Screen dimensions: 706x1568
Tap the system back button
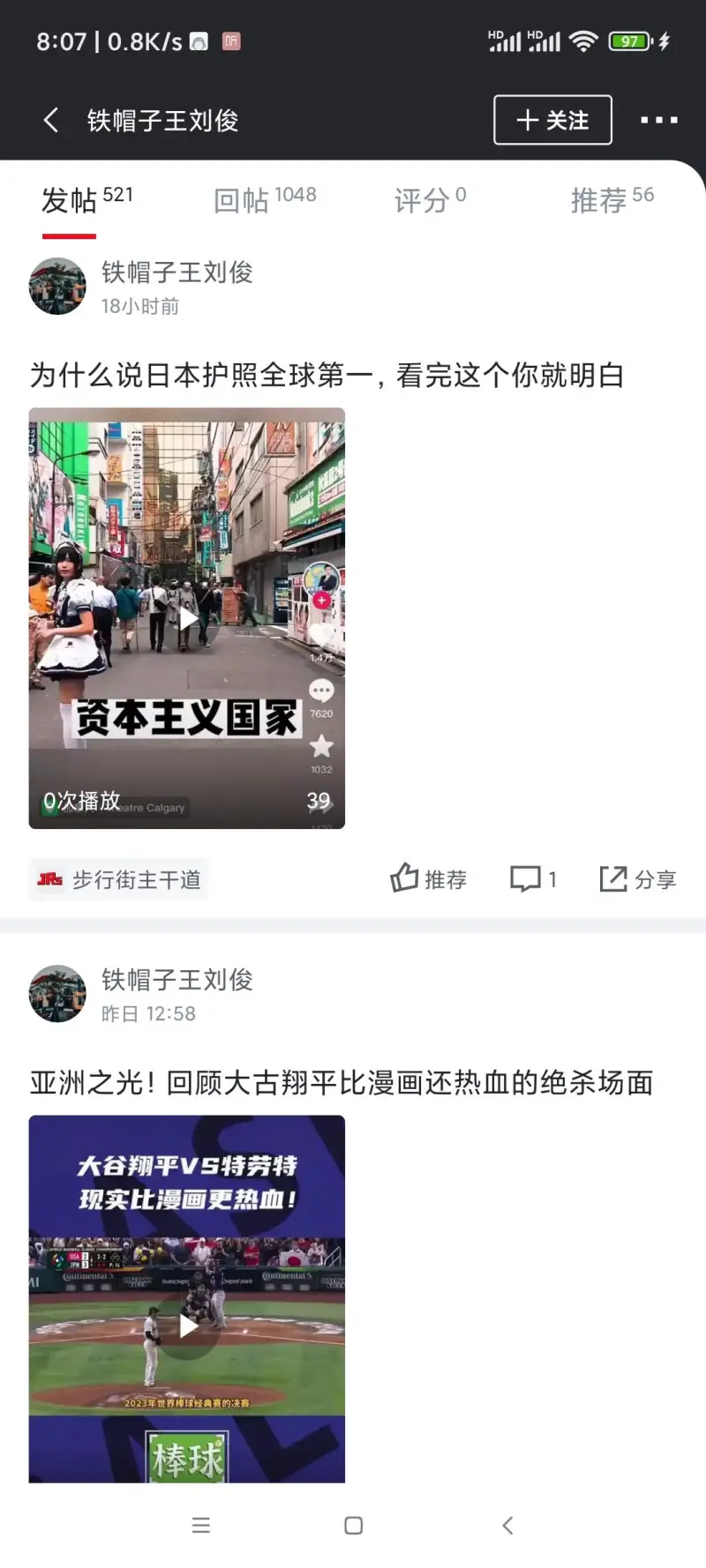[x=507, y=1526]
